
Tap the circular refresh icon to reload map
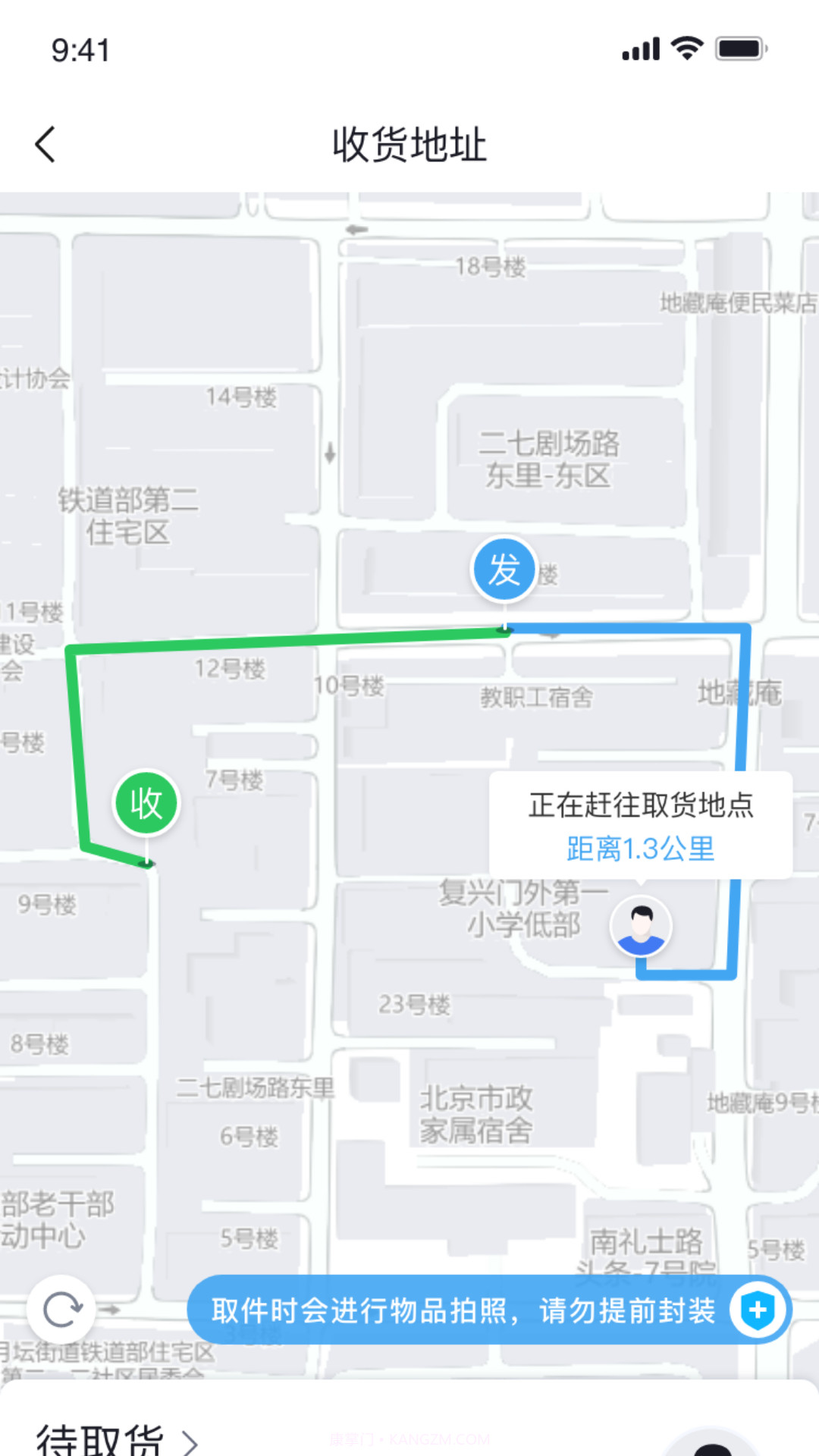tap(62, 1308)
